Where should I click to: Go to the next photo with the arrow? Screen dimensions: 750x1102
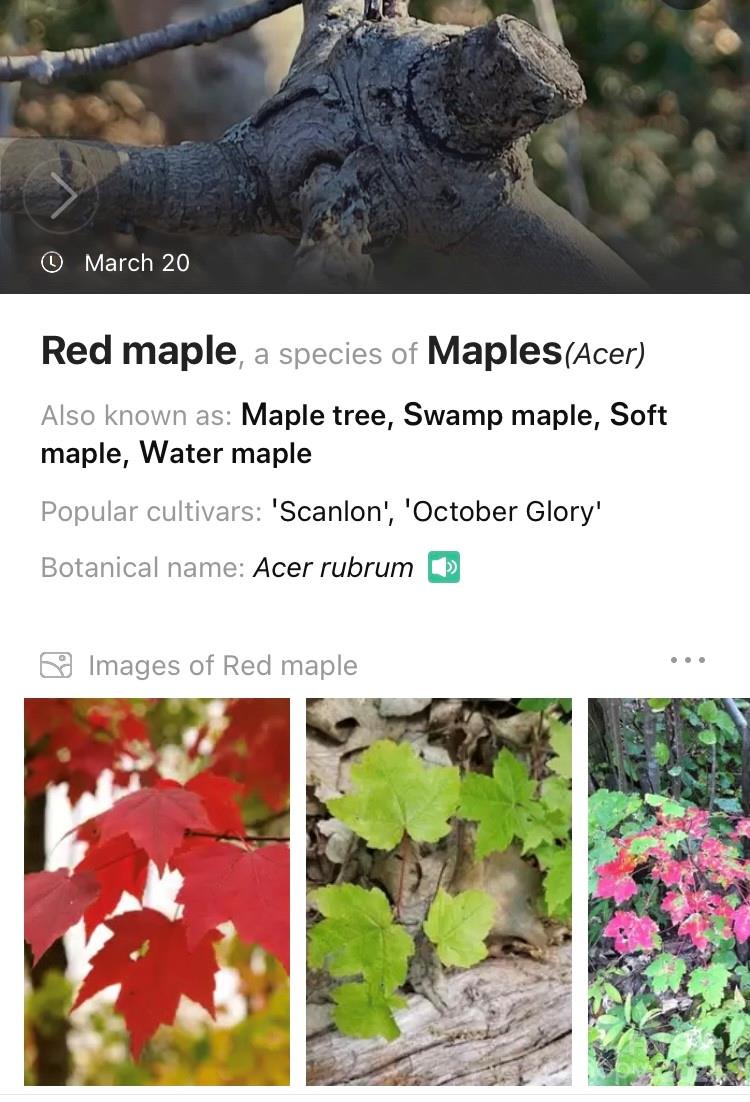61,197
